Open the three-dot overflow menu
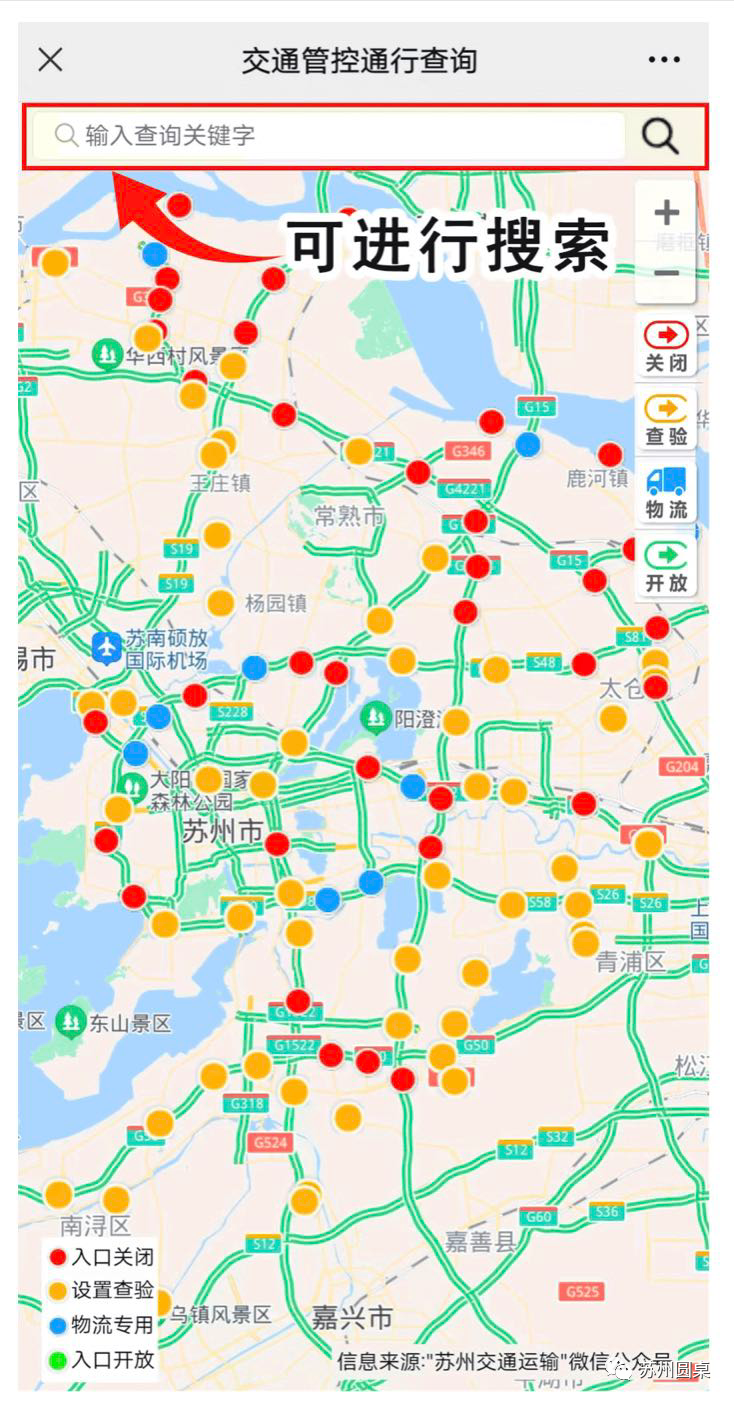 pos(664,60)
